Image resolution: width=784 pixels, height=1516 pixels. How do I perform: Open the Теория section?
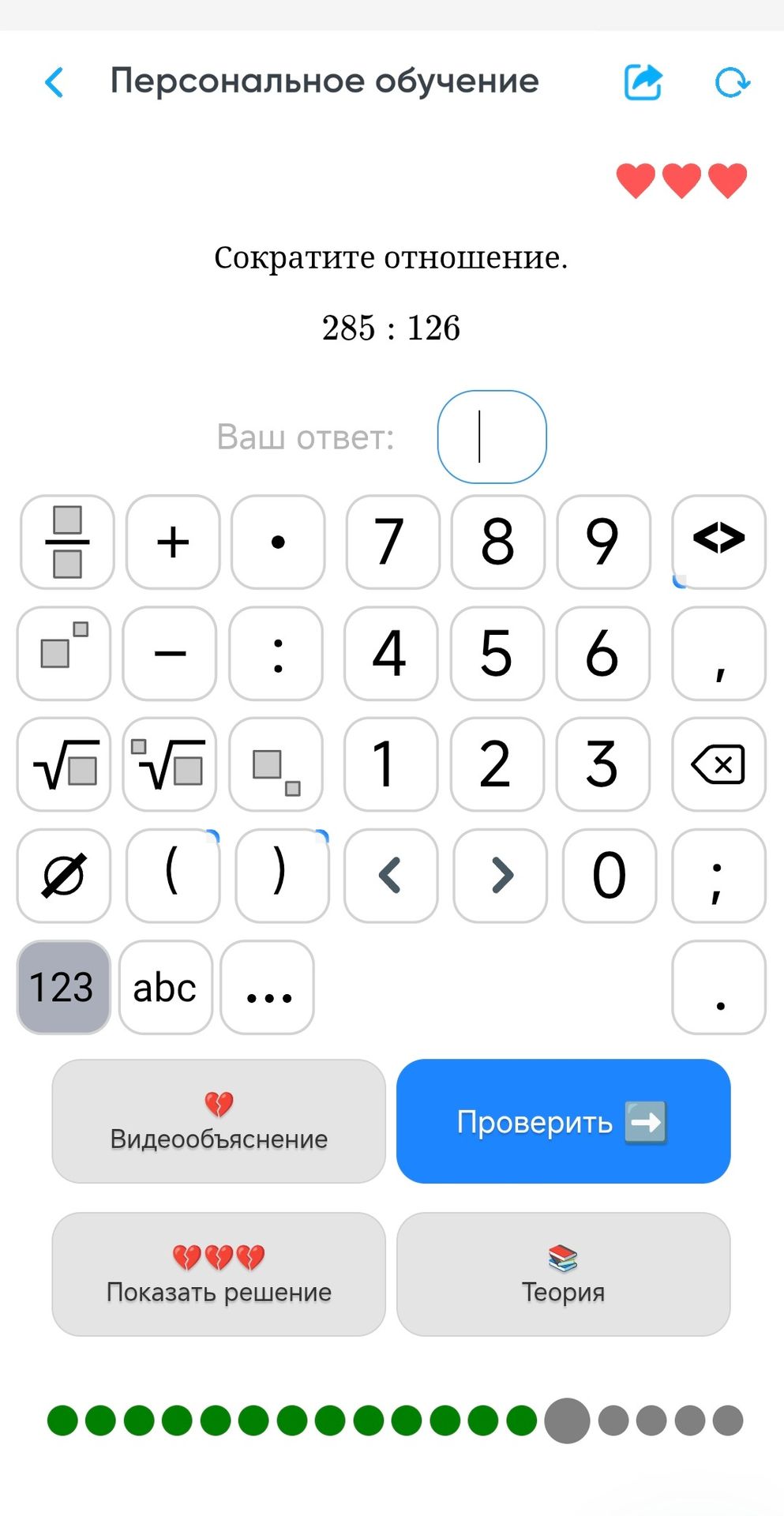pyautogui.click(x=563, y=1274)
